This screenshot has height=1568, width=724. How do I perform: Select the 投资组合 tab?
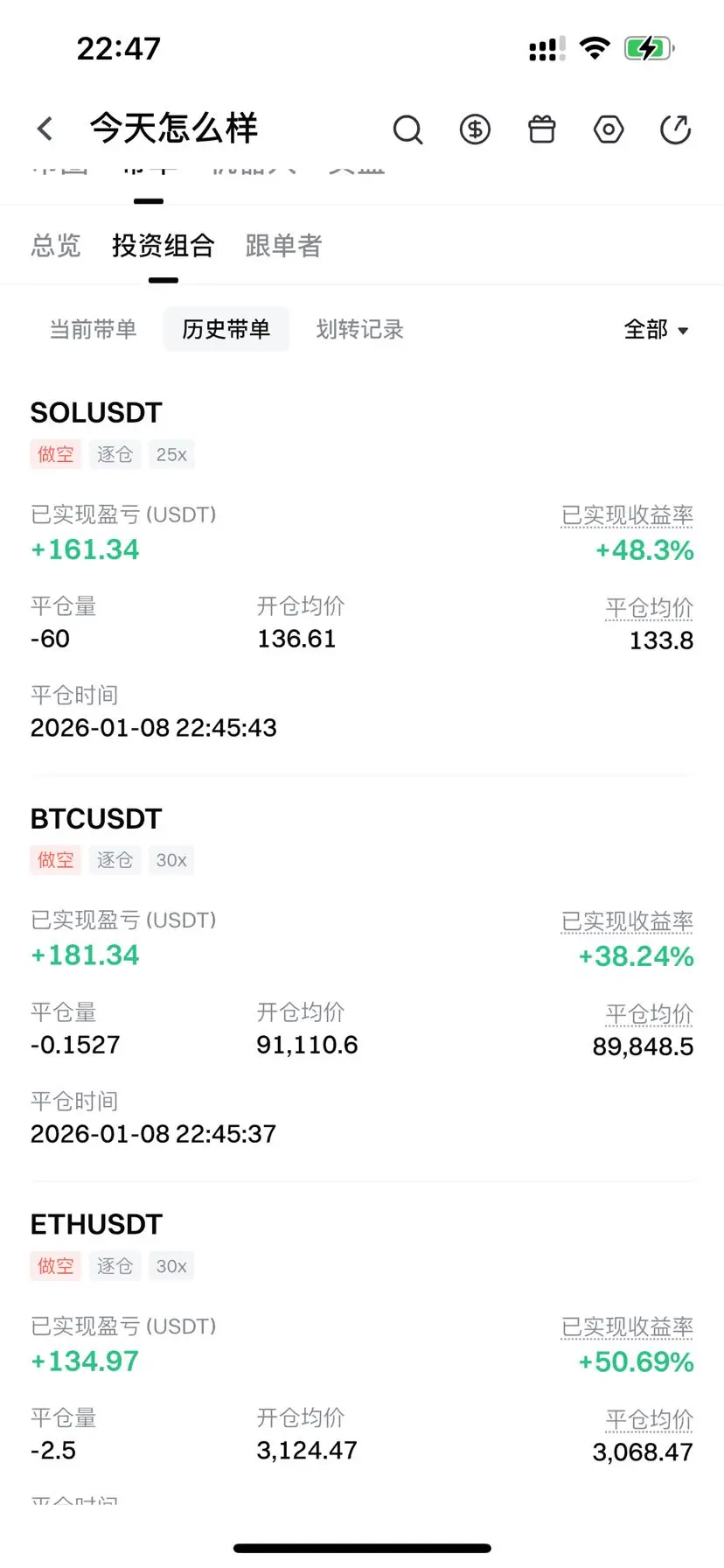coord(164,246)
